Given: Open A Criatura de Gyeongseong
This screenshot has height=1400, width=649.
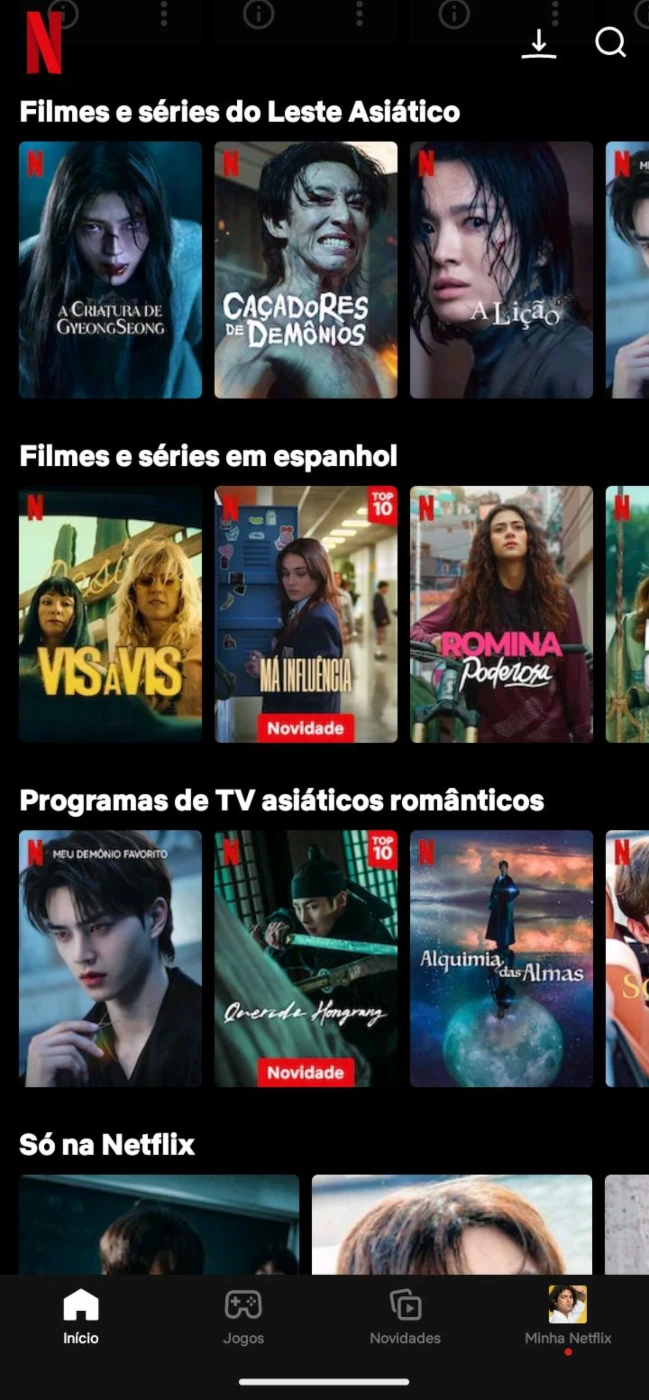Looking at the screenshot, I should [x=110, y=270].
